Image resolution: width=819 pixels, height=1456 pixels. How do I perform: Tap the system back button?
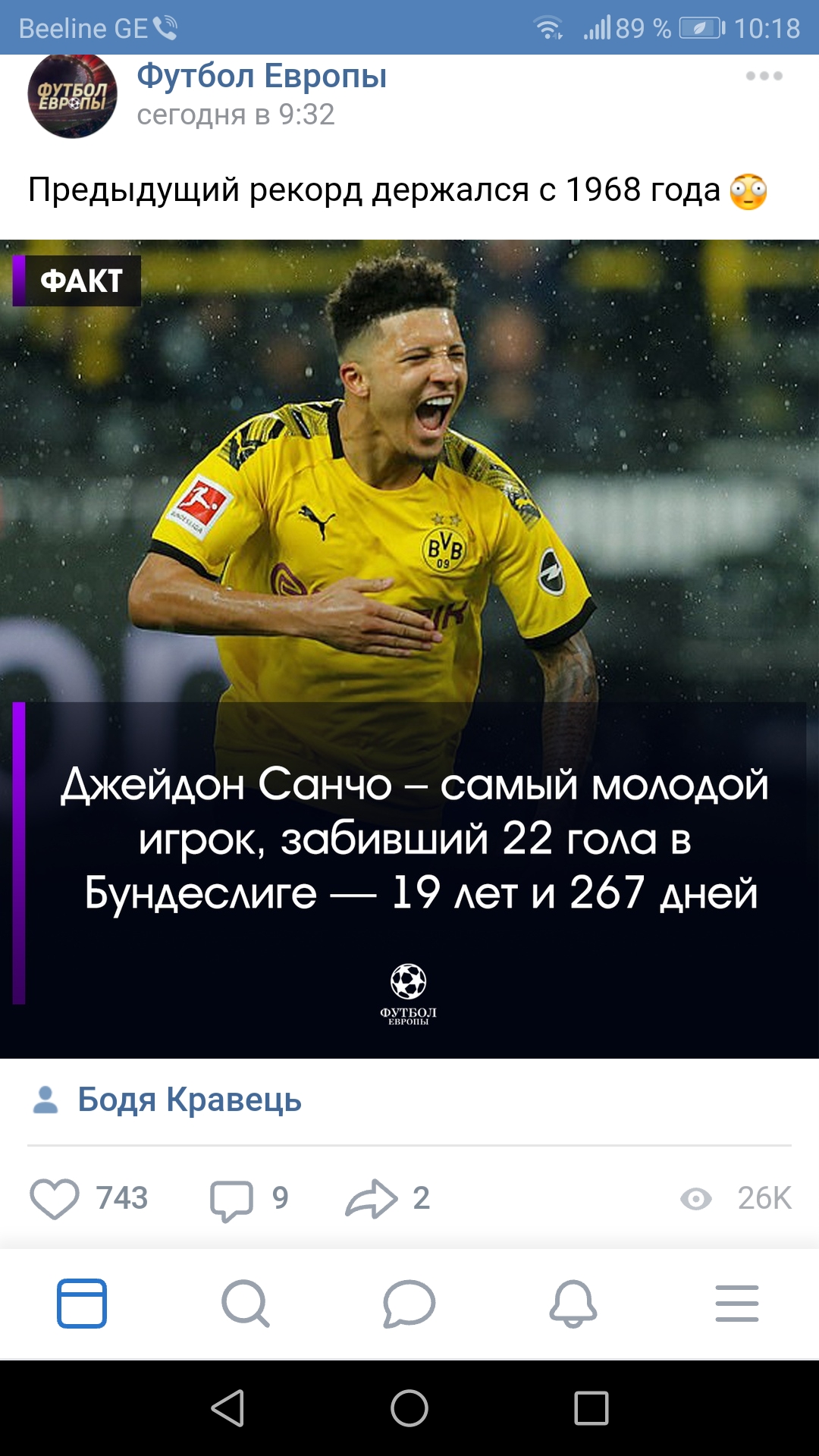(x=227, y=1408)
